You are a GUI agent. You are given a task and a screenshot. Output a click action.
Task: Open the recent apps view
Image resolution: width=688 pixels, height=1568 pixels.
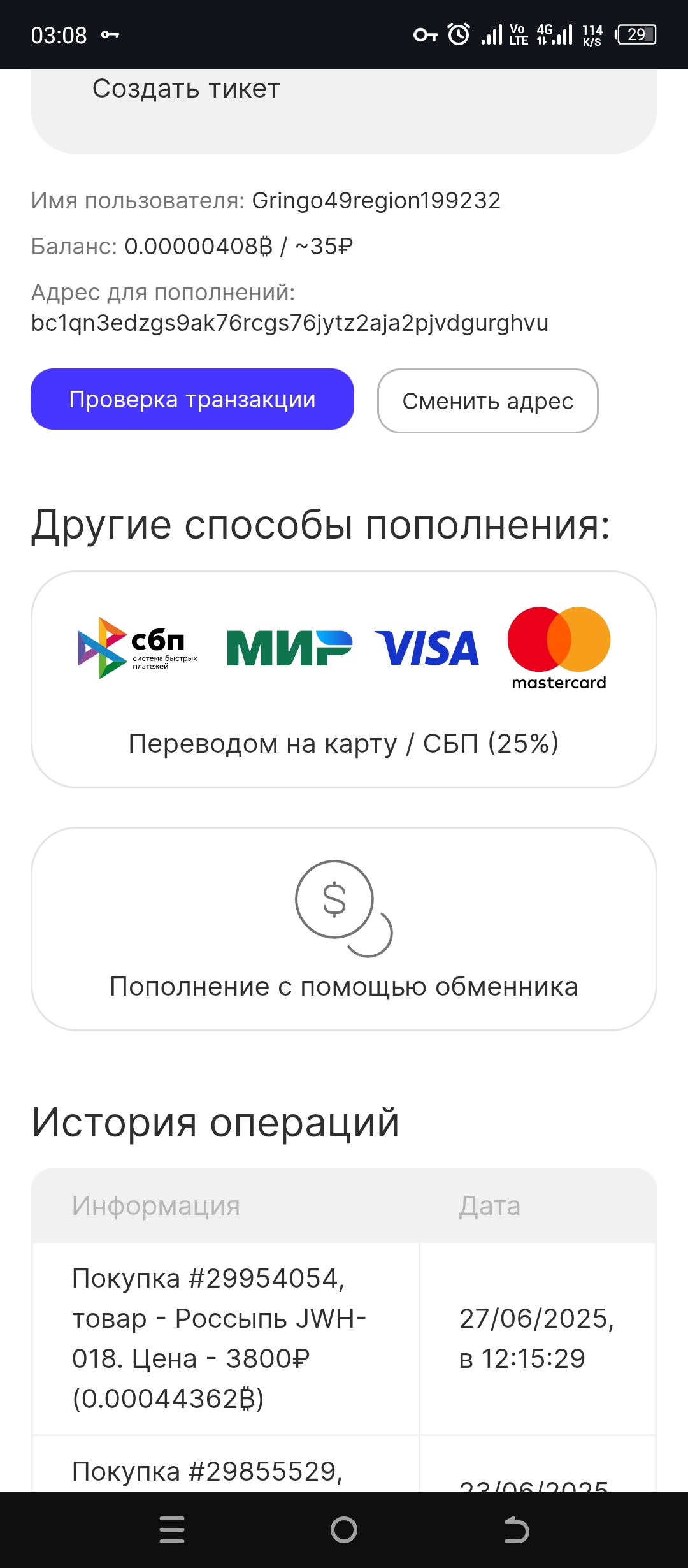pyautogui.click(x=172, y=1530)
